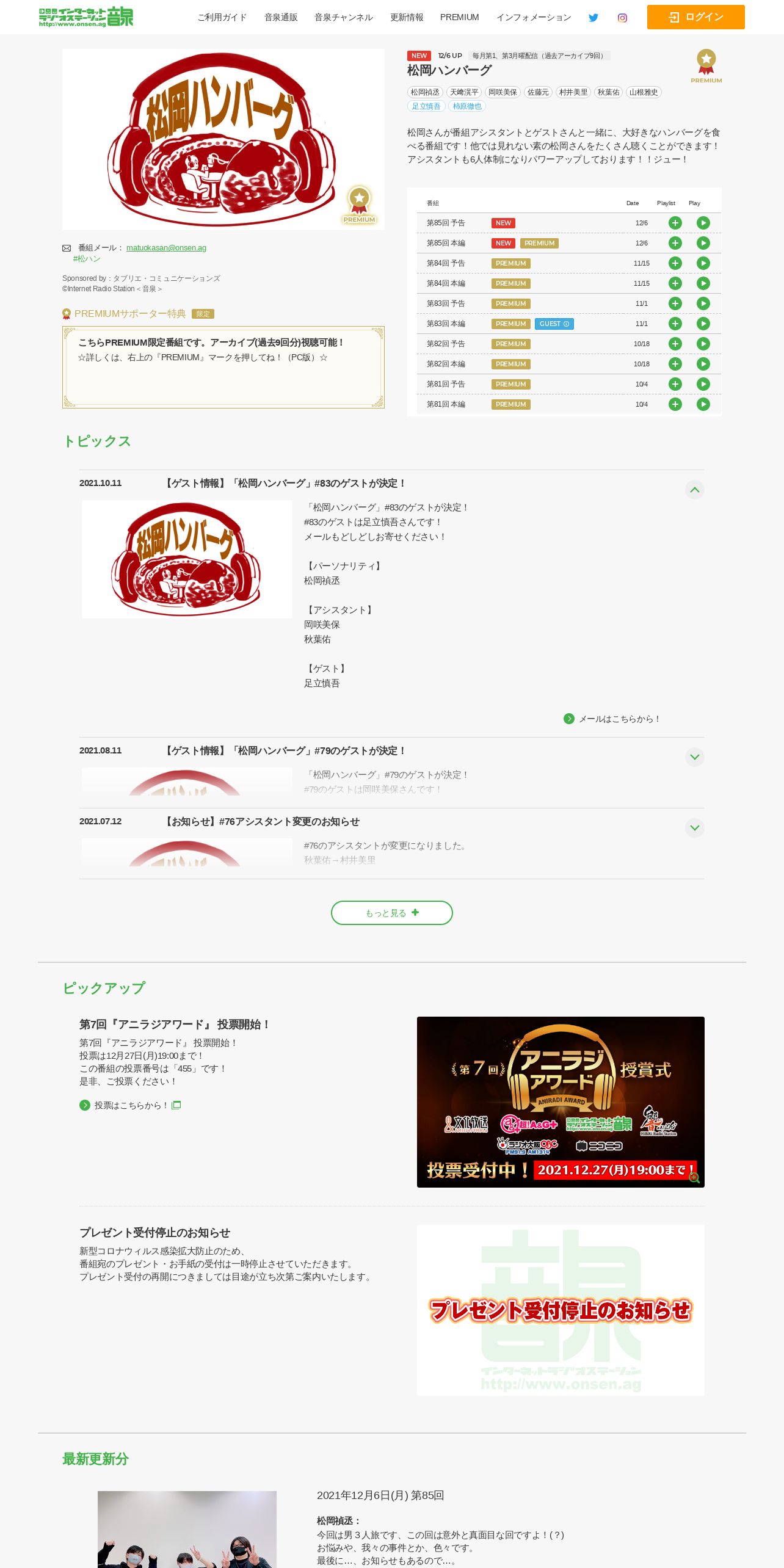Select the 足立慎吾 guest tag

click(x=426, y=106)
